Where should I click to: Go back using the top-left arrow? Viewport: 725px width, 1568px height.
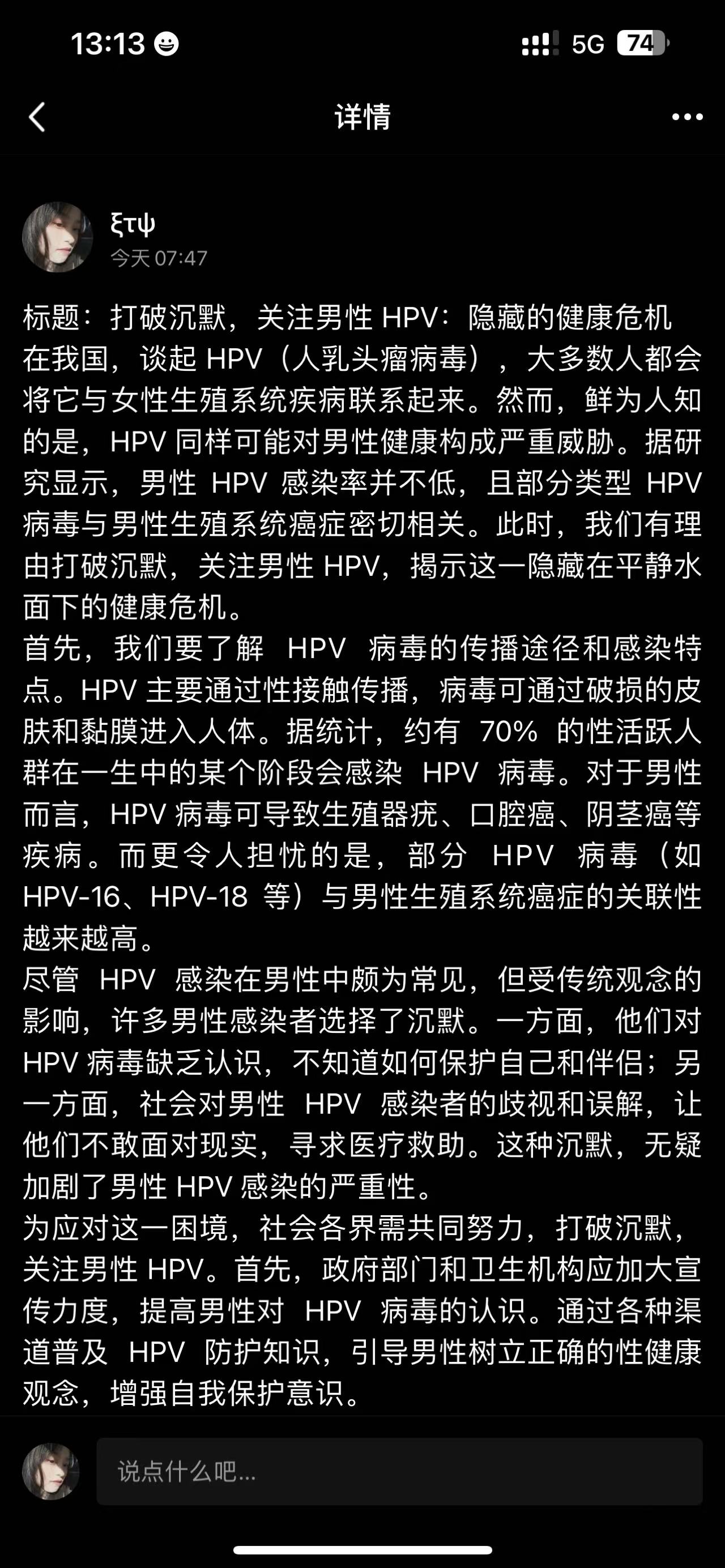(x=37, y=116)
